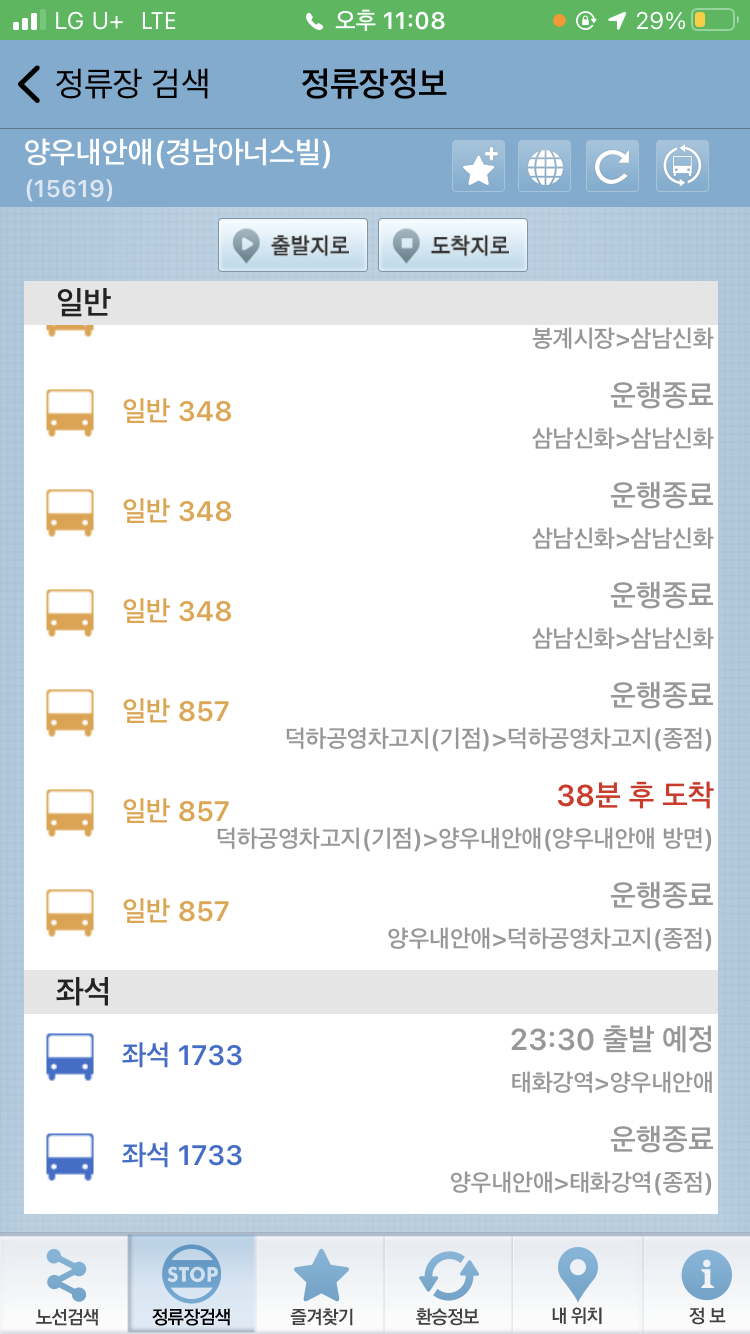This screenshot has width=750, height=1334.
Task: Go back to 정류장 검색
Action: pyautogui.click(x=112, y=84)
